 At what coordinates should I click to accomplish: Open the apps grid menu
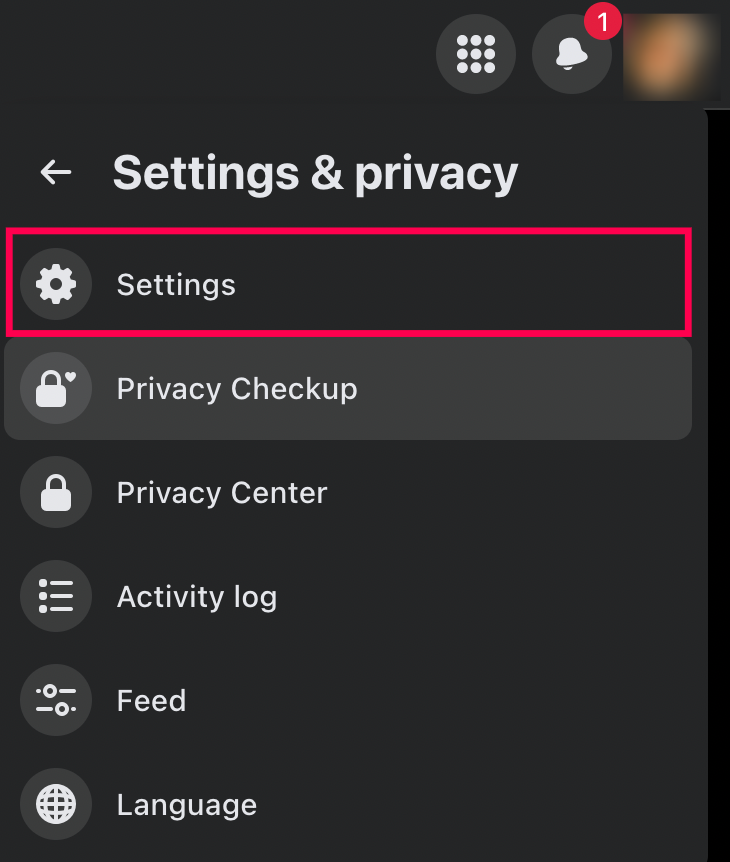(476, 54)
